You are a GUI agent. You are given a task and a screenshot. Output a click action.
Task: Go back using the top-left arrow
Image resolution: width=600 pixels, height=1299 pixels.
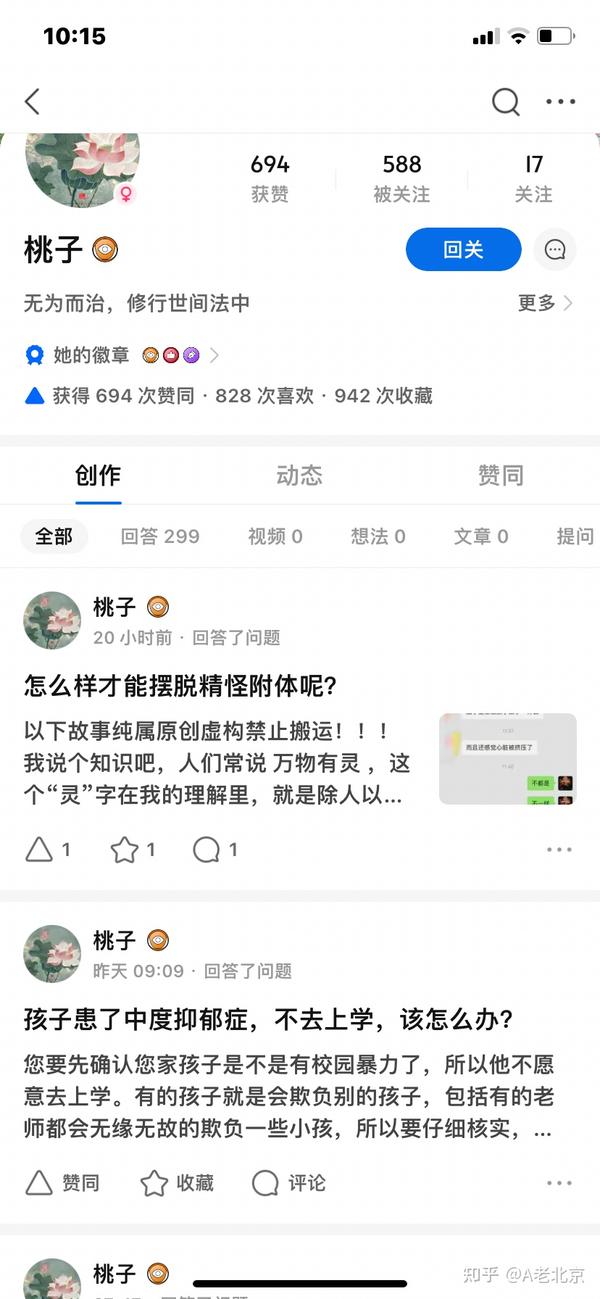(x=32, y=101)
